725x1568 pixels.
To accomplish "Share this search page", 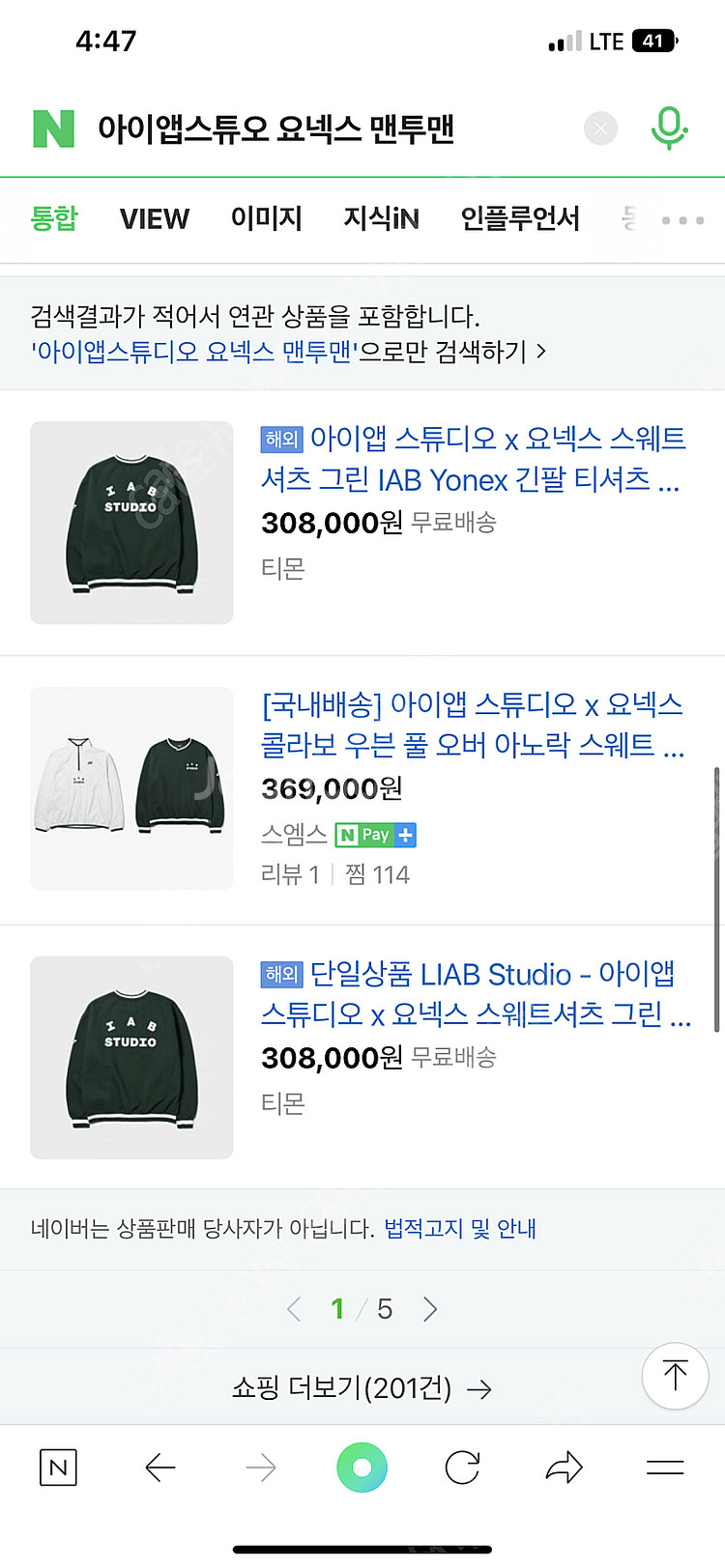I will pos(564,1468).
